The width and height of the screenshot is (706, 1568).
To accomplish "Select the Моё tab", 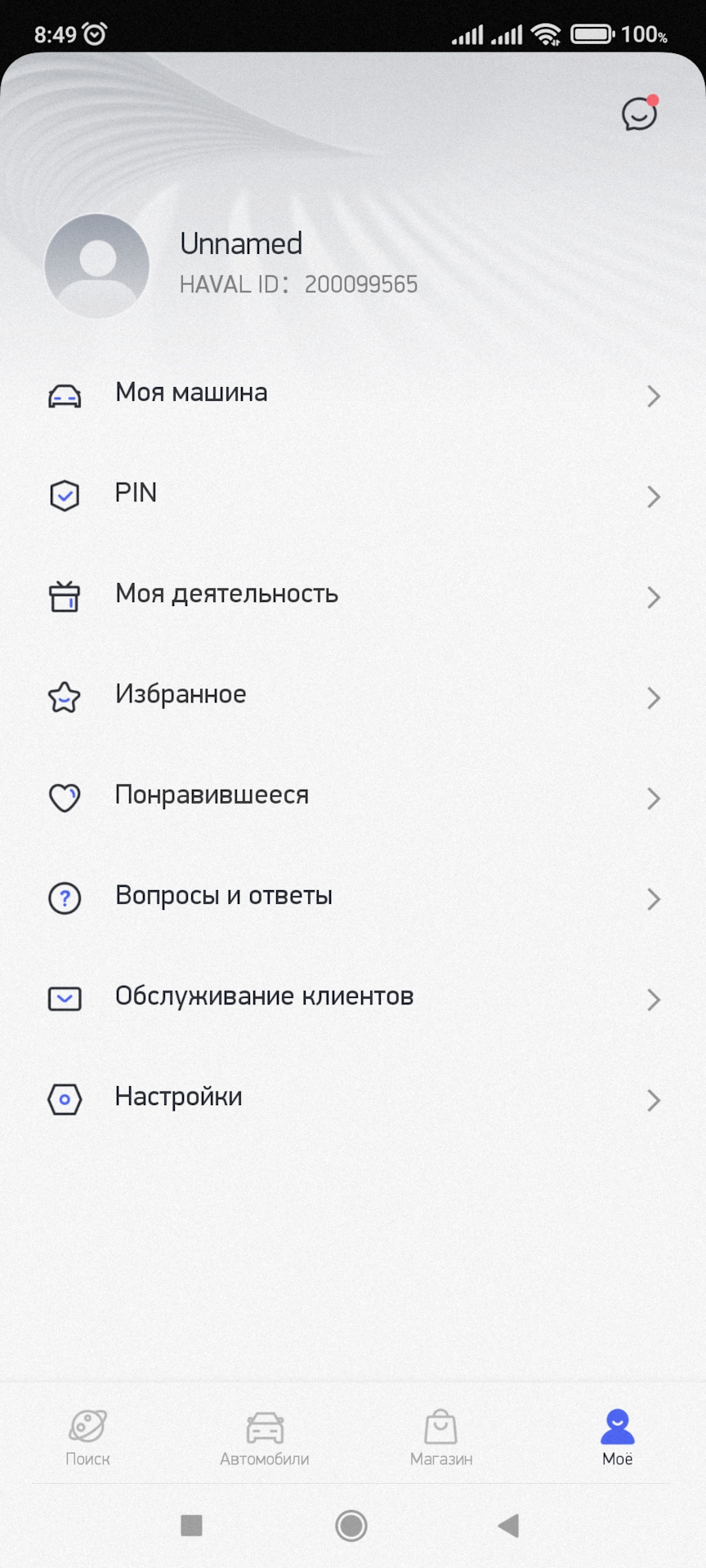I will [617, 1437].
